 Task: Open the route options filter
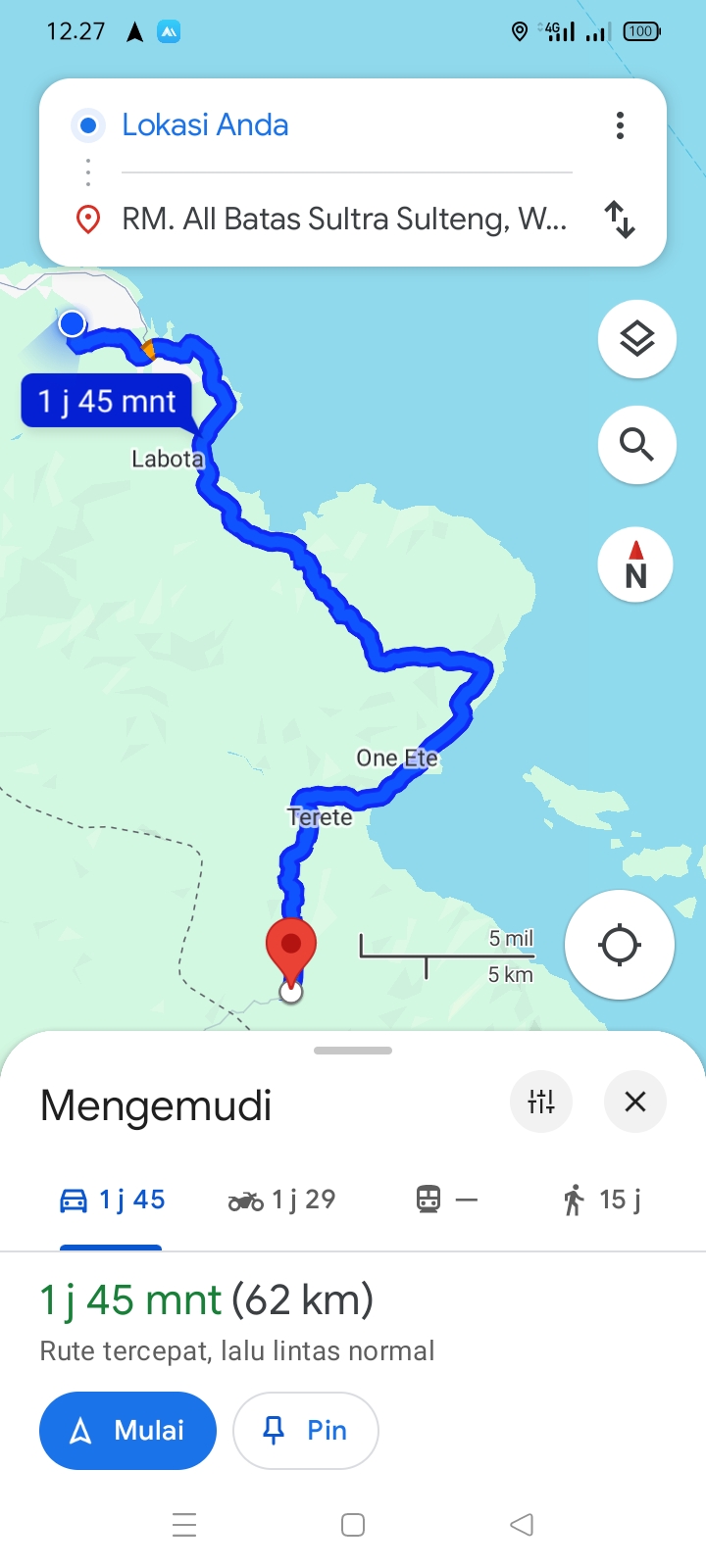point(541,1102)
